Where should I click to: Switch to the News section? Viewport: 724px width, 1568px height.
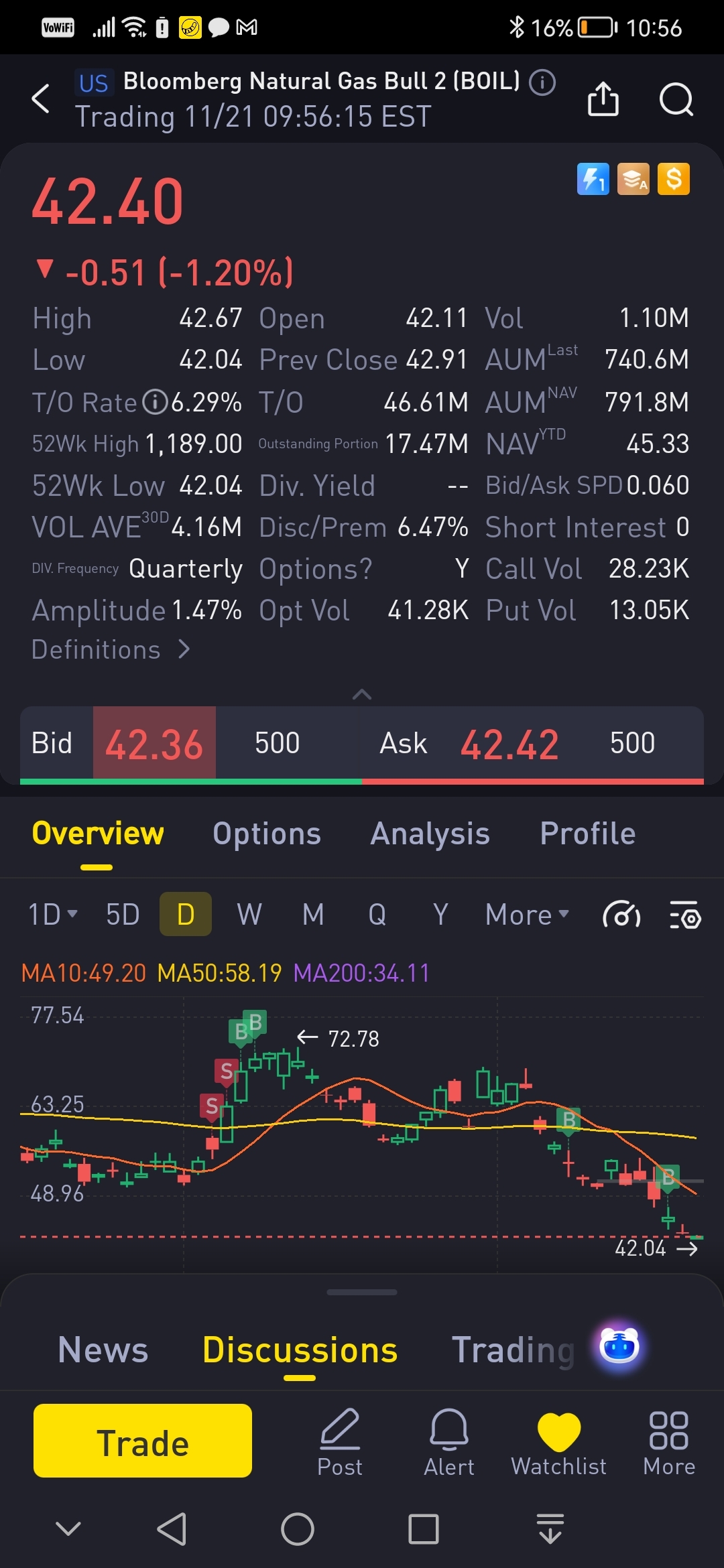tap(103, 1350)
